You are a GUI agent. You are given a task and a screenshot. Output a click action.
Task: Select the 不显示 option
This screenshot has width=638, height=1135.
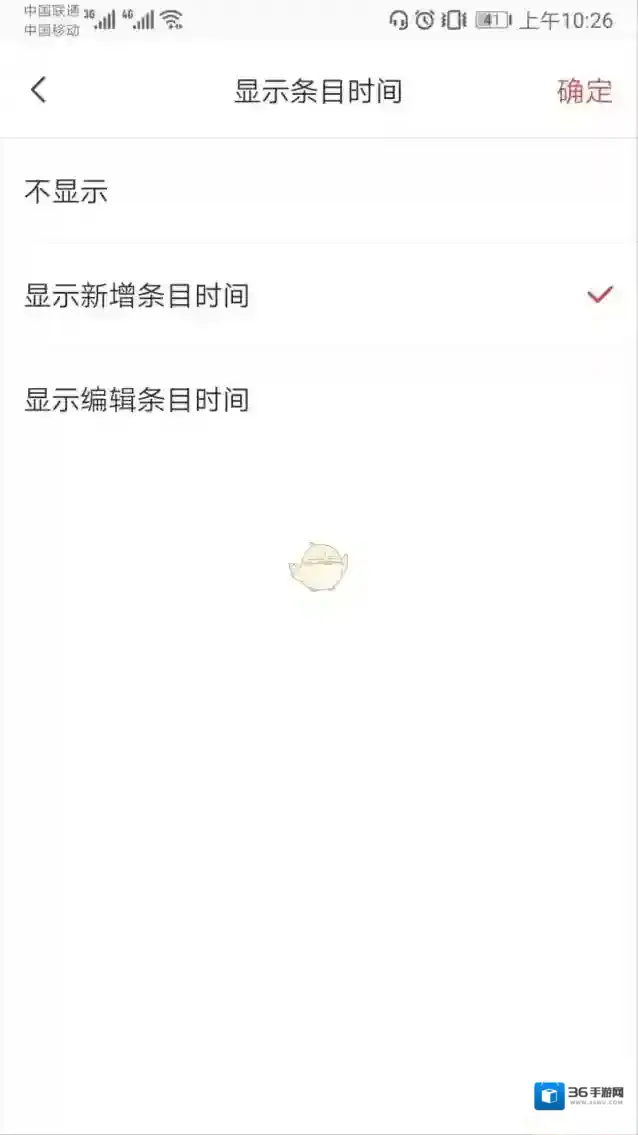[66, 191]
